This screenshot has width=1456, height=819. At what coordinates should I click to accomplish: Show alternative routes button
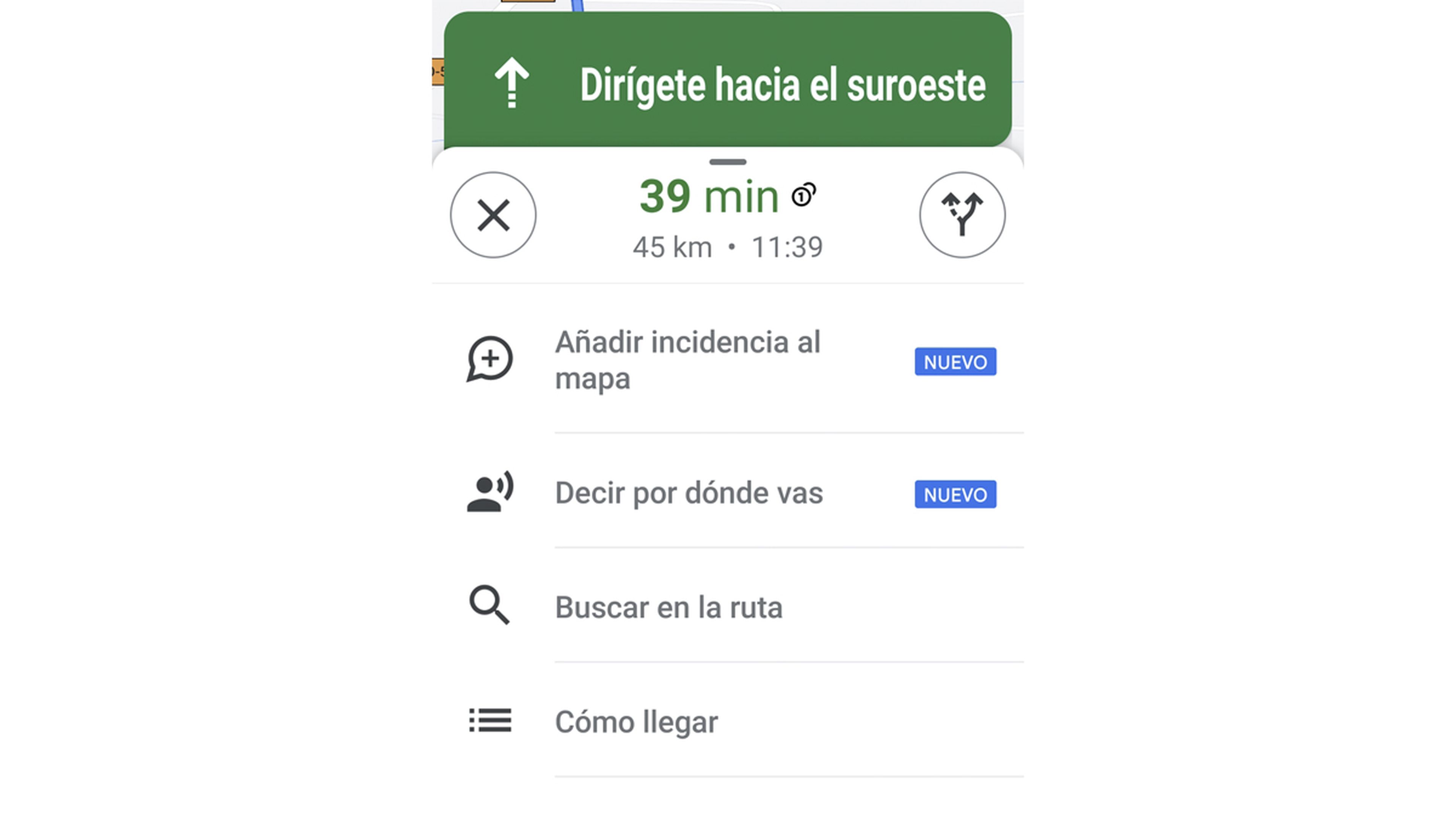[962, 215]
